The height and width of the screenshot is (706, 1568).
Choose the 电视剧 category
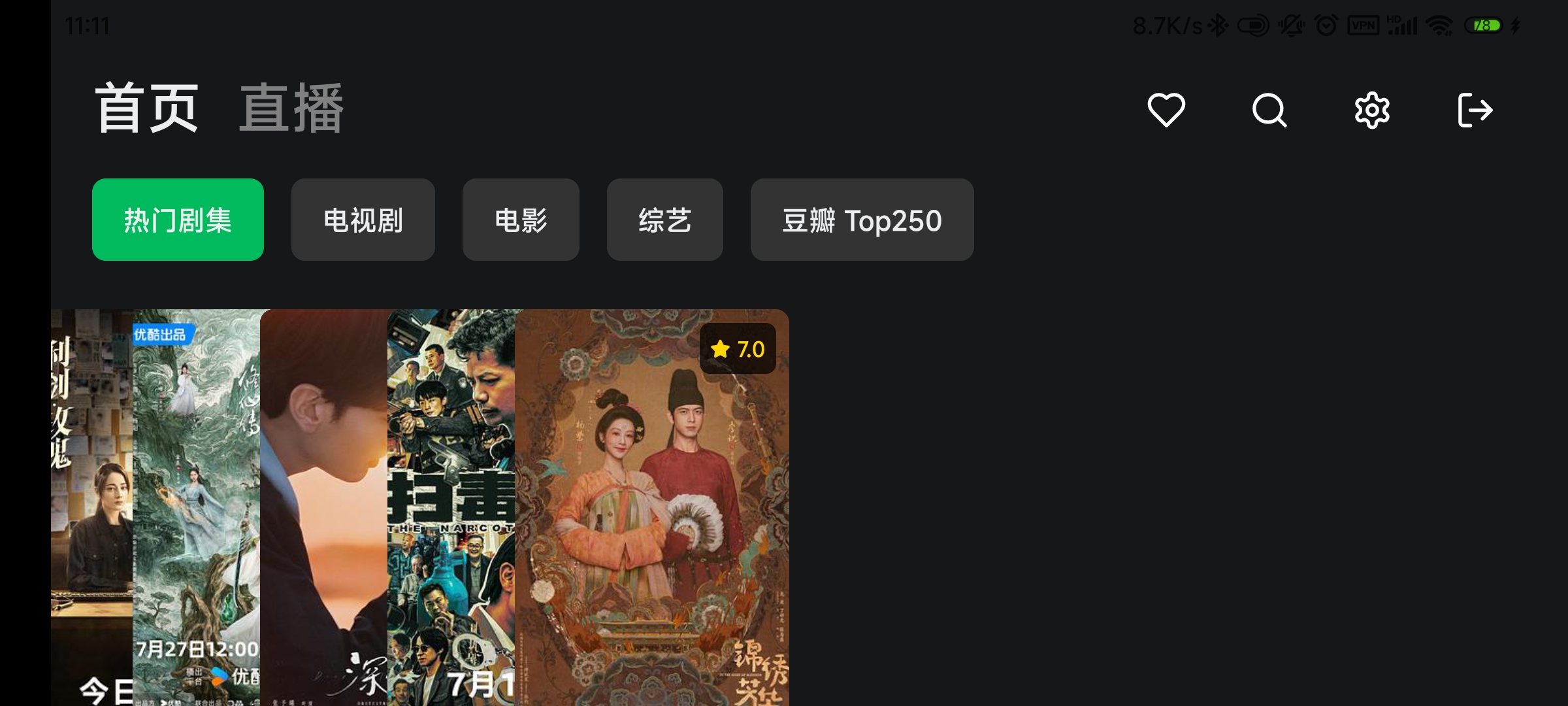click(363, 220)
